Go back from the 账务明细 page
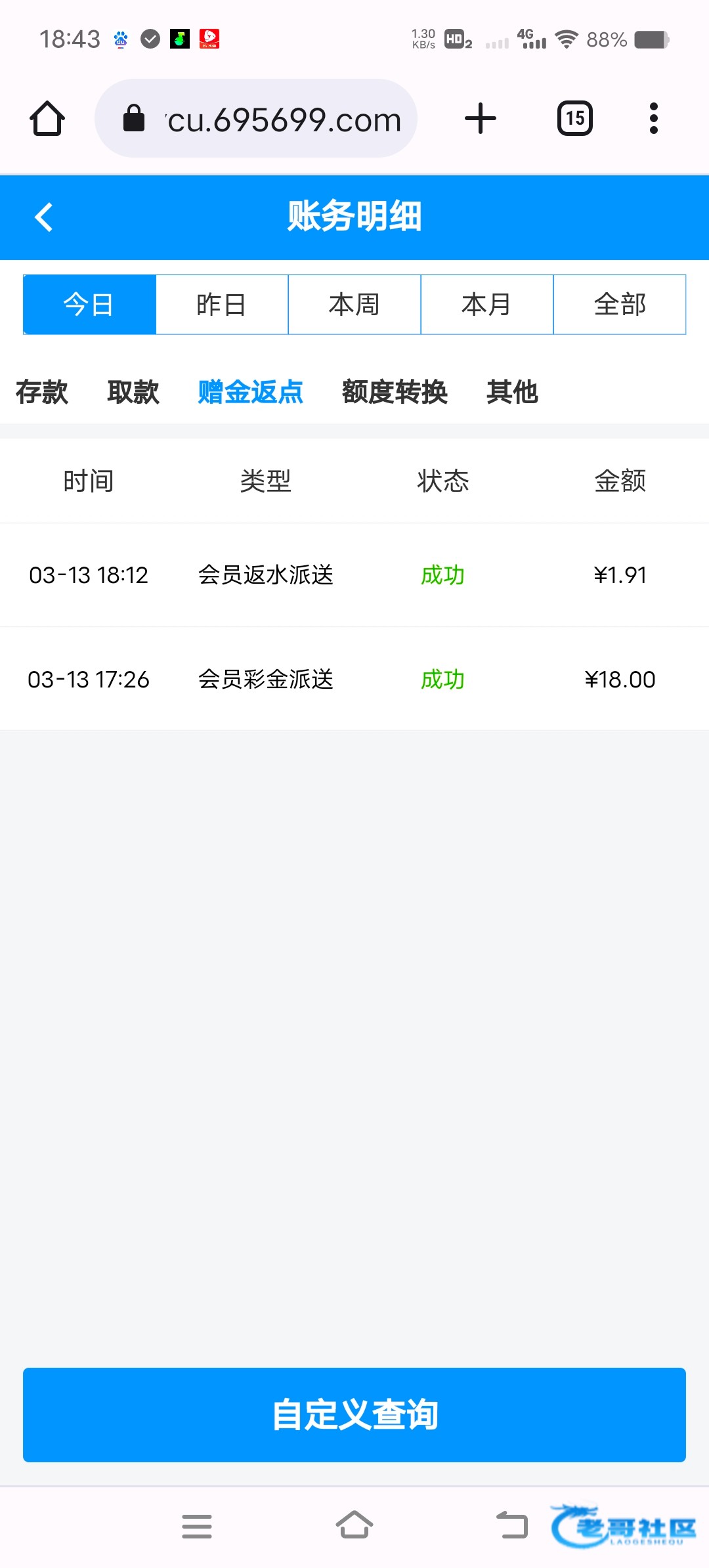The width and height of the screenshot is (709, 1568). pos(43,217)
